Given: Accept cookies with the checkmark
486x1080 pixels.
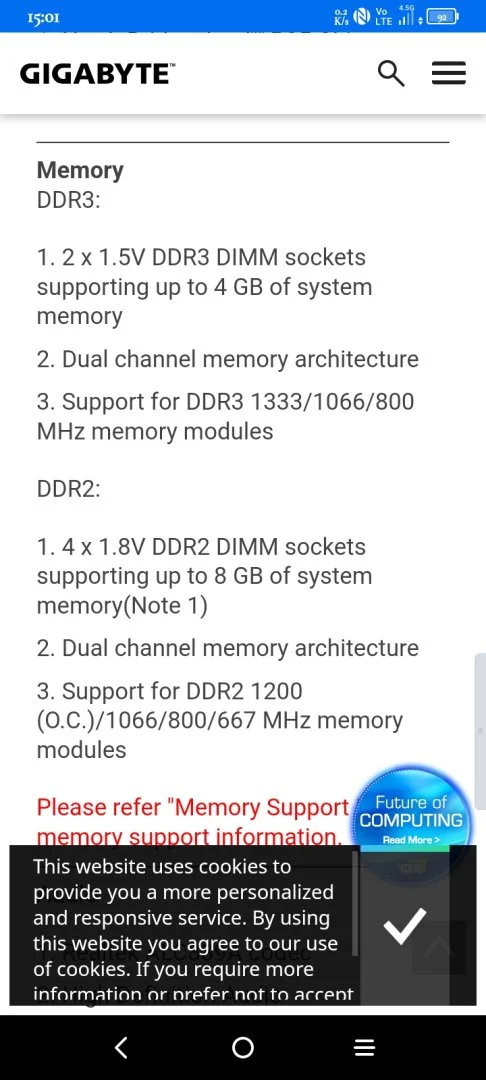Looking at the screenshot, I should tap(405, 926).
